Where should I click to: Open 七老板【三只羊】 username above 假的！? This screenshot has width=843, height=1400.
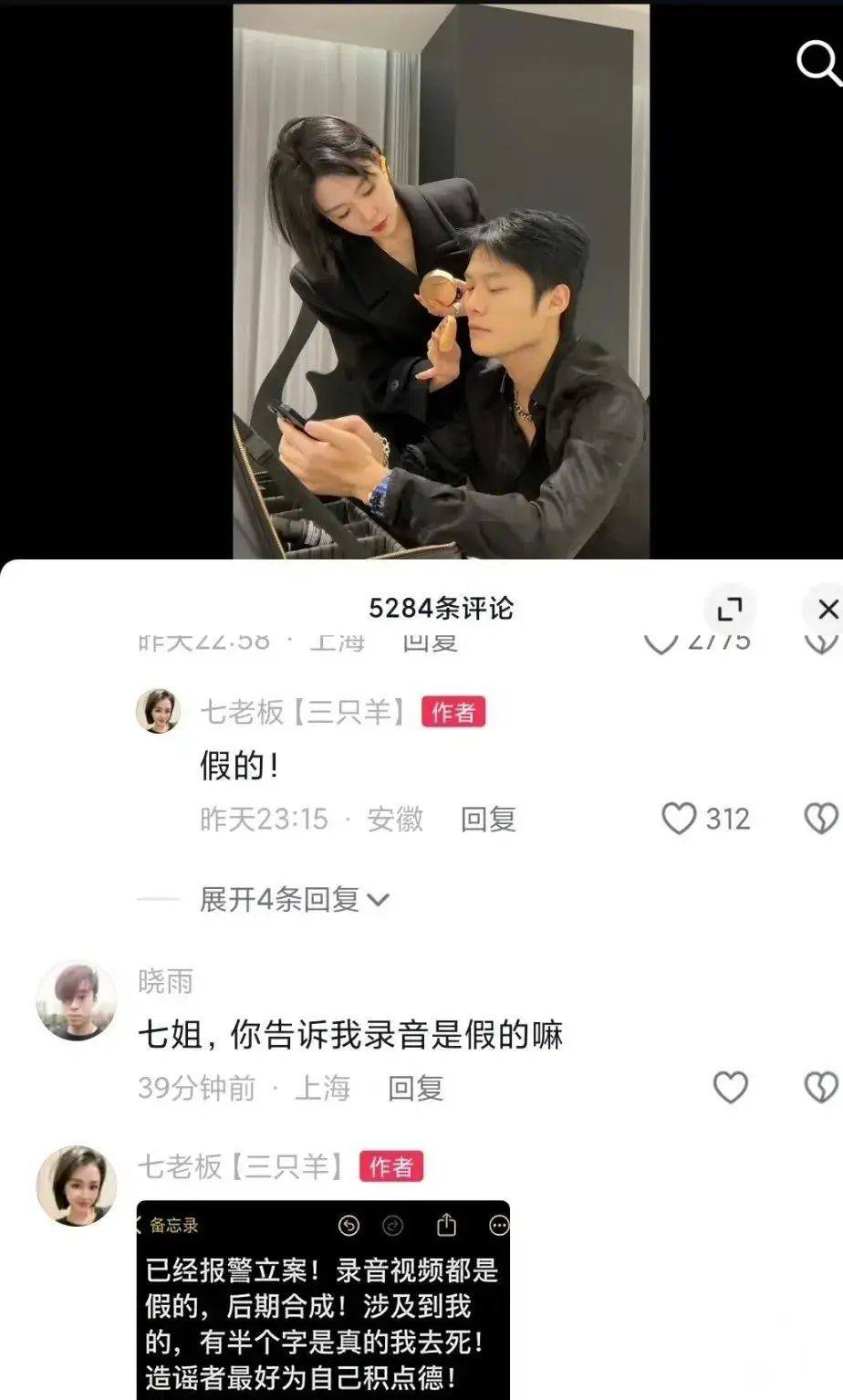[304, 712]
